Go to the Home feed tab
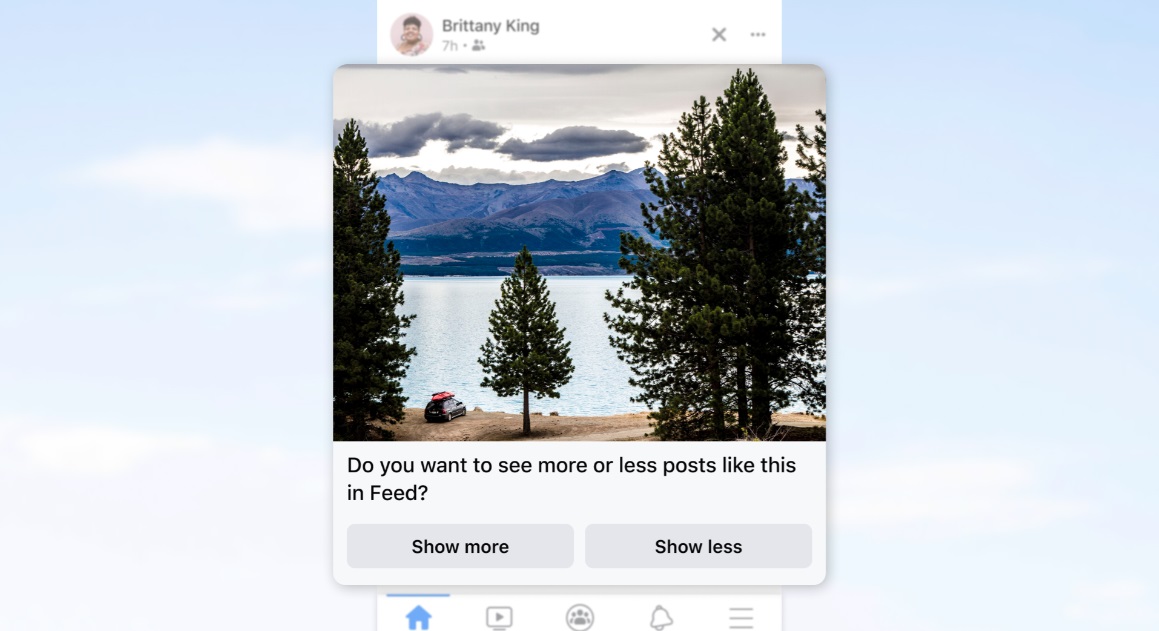This screenshot has height=631, width=1159. pos(418,617)
